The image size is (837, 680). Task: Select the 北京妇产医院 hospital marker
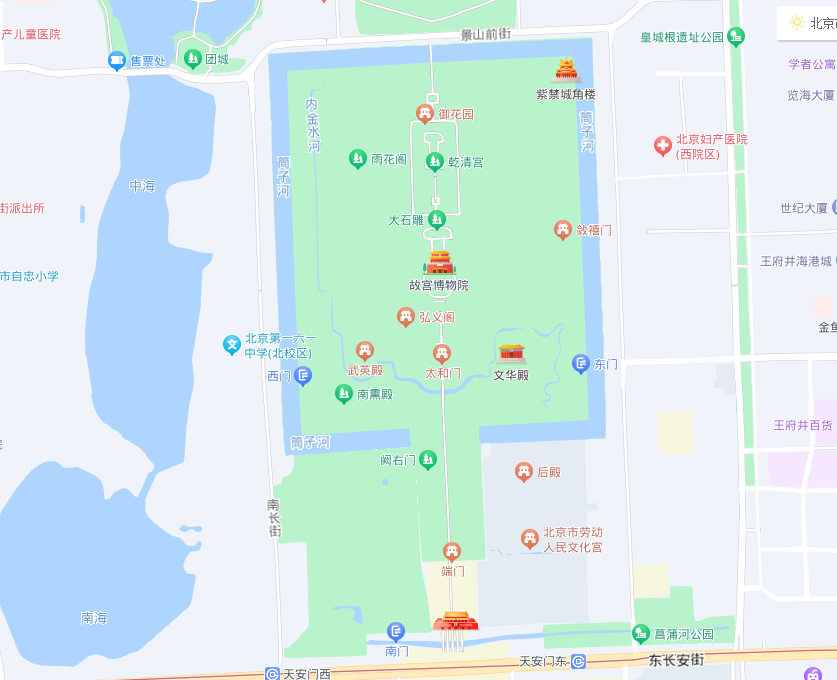pyautogui.click(x=662, y=146)
